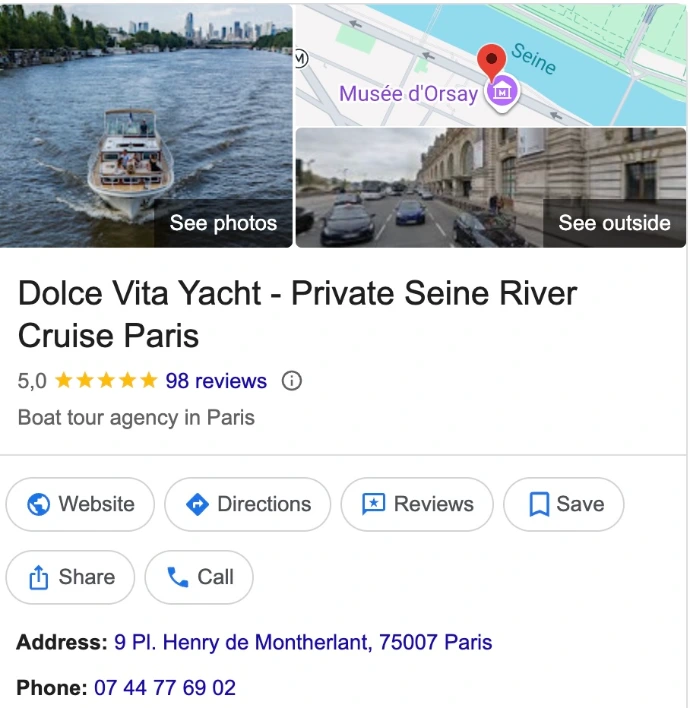Tap the Reviews button

pos(417,504)
